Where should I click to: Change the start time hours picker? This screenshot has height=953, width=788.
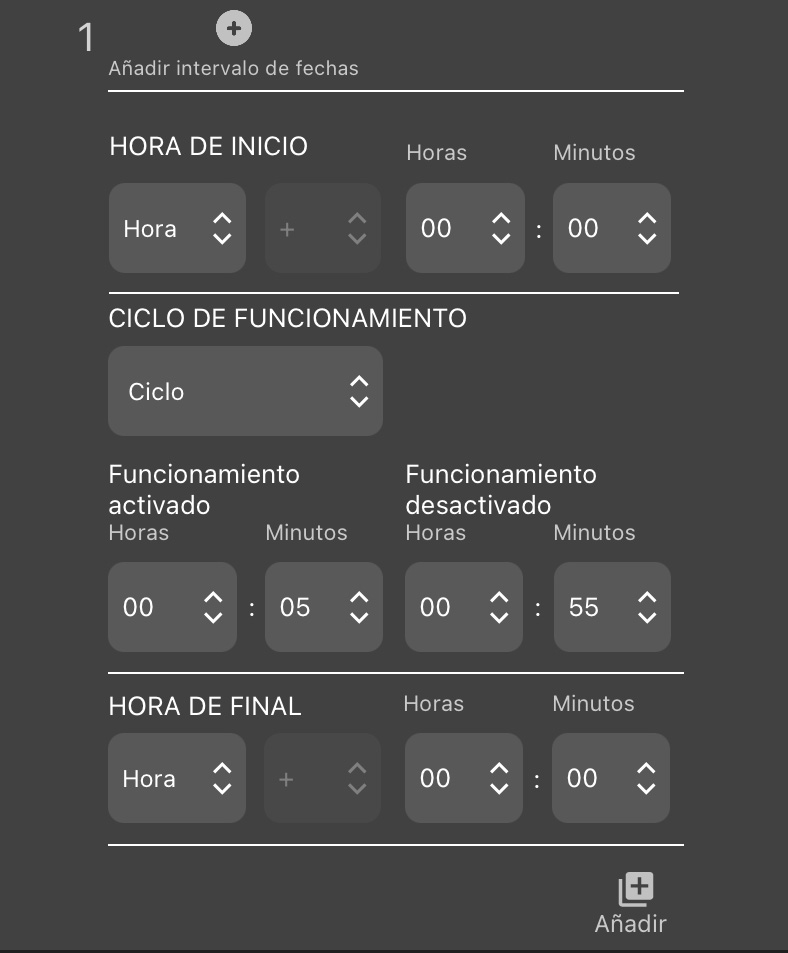pyautogui.click(x=465, y=229)
